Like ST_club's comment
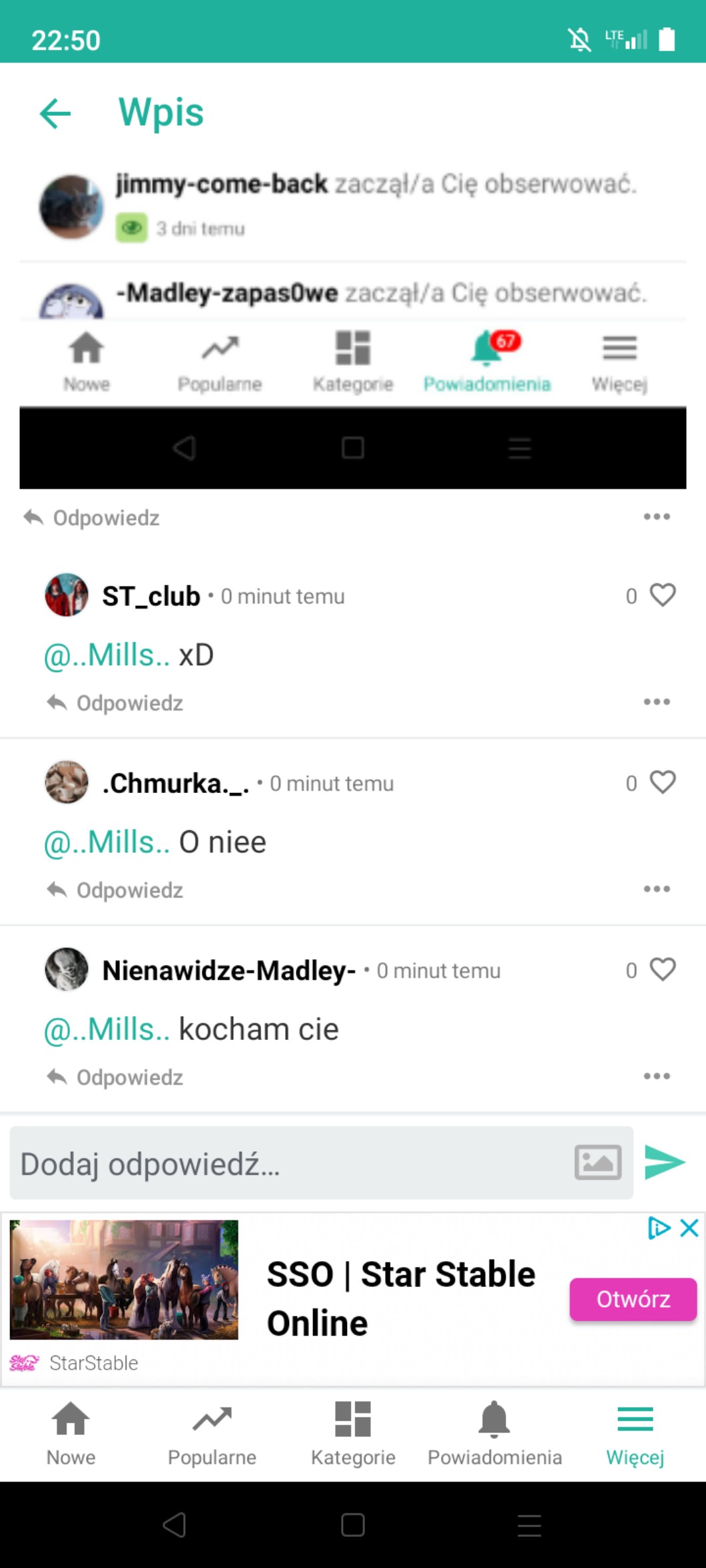Image resolution: width=706 pixels, height=1568 pixels. (662, 595)
